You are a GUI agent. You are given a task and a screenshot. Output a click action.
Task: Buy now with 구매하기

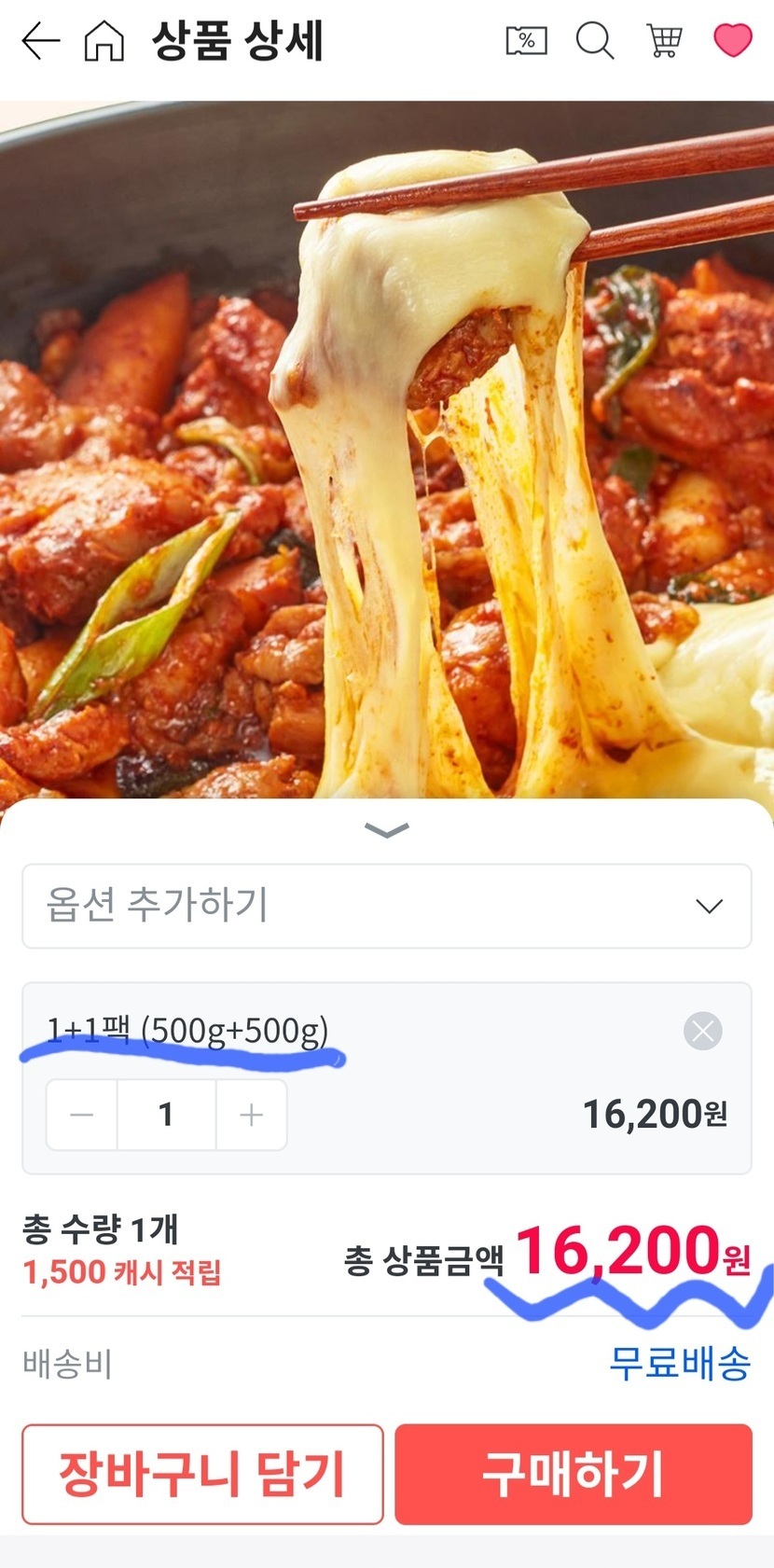point(573,1474)
